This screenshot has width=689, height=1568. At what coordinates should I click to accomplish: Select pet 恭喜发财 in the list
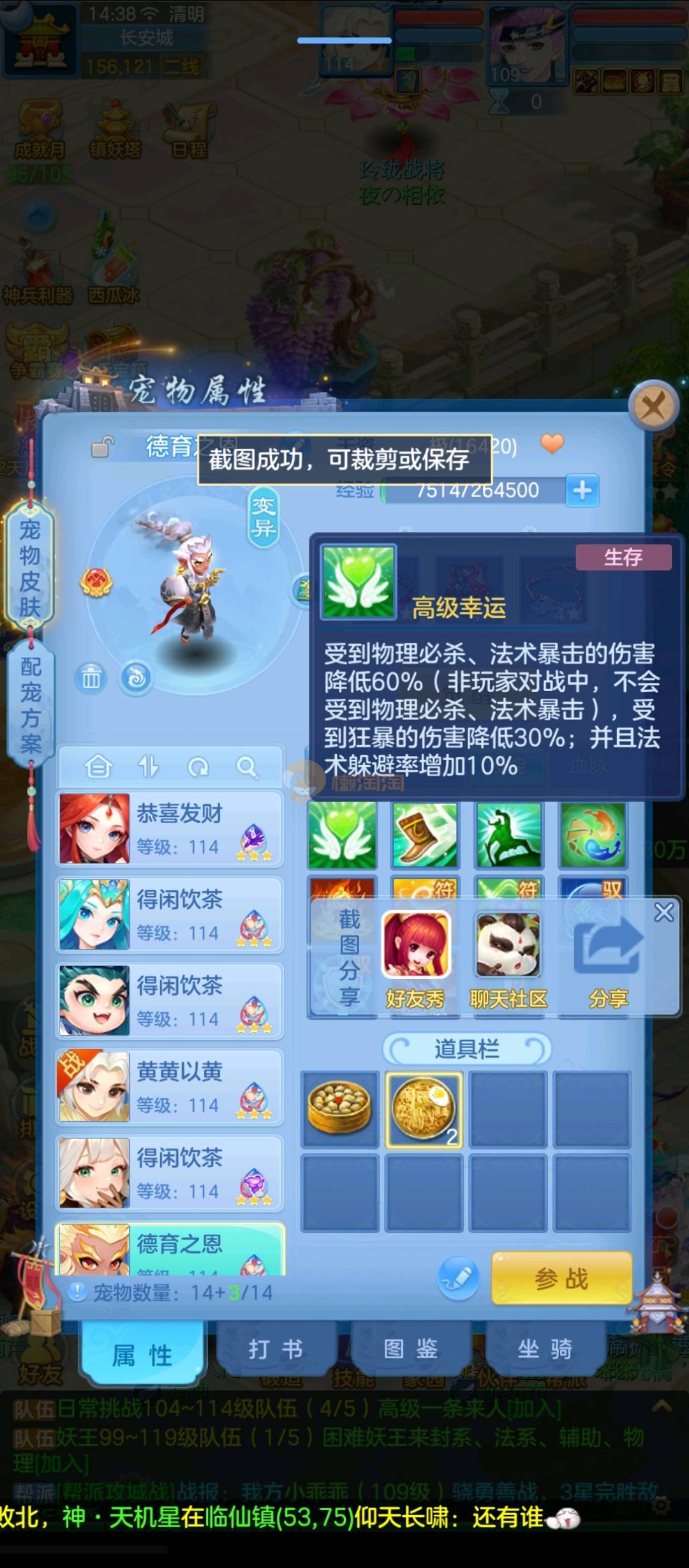pyautogui.click(x=170, y=829)
